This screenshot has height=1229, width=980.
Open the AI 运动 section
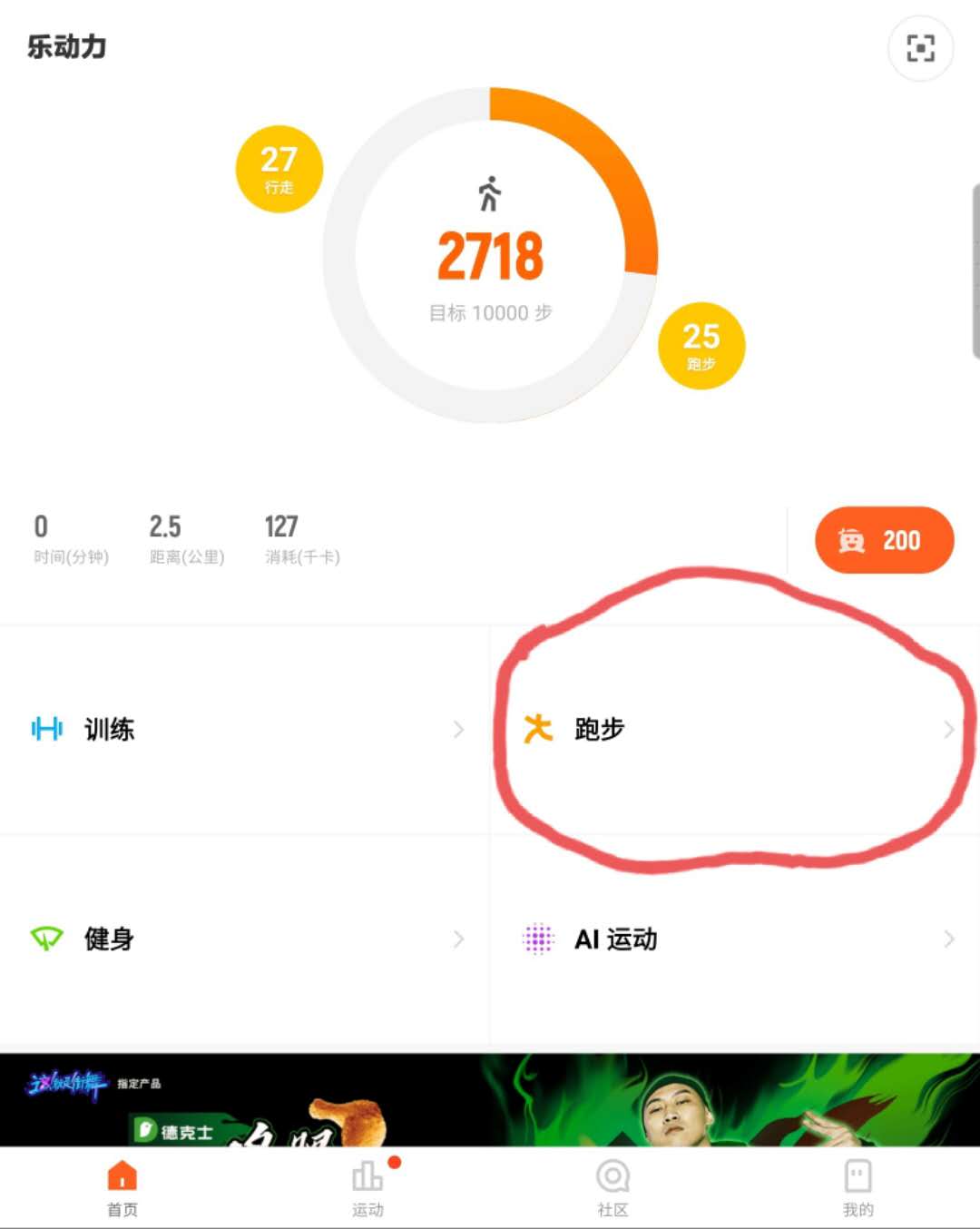coord(735,939)
